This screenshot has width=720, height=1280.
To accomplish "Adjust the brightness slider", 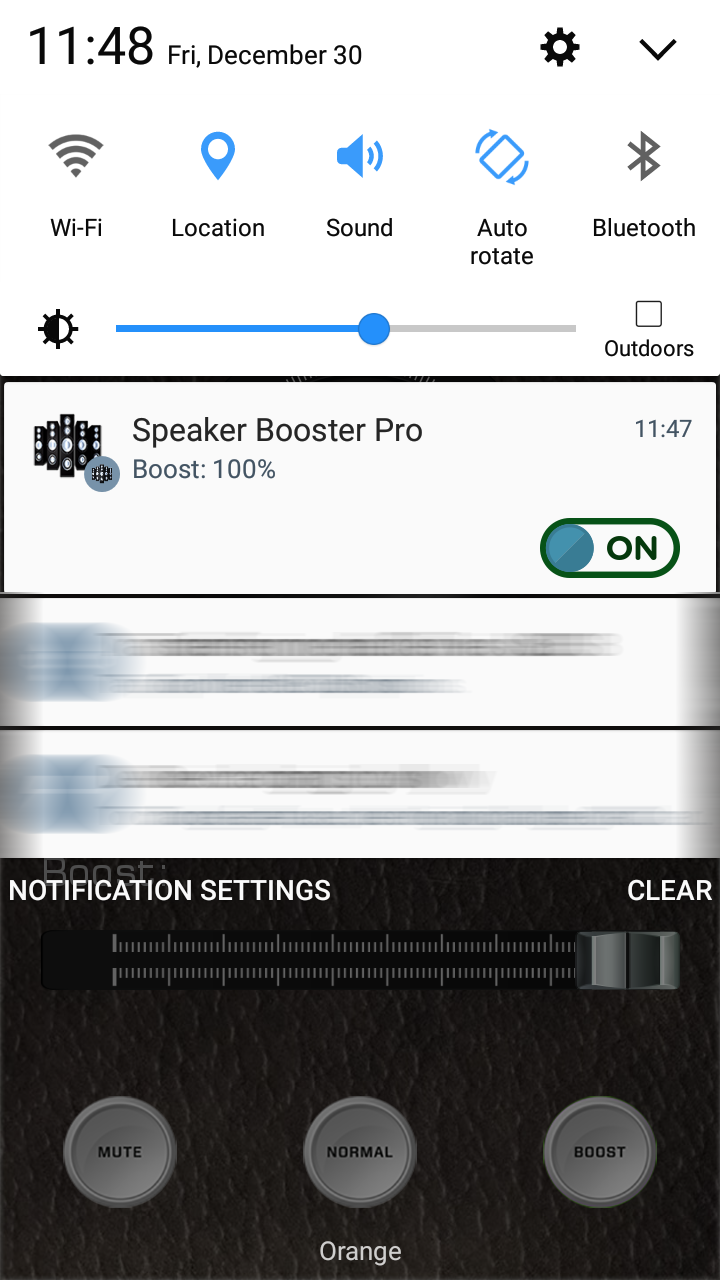I will (374, 328).
